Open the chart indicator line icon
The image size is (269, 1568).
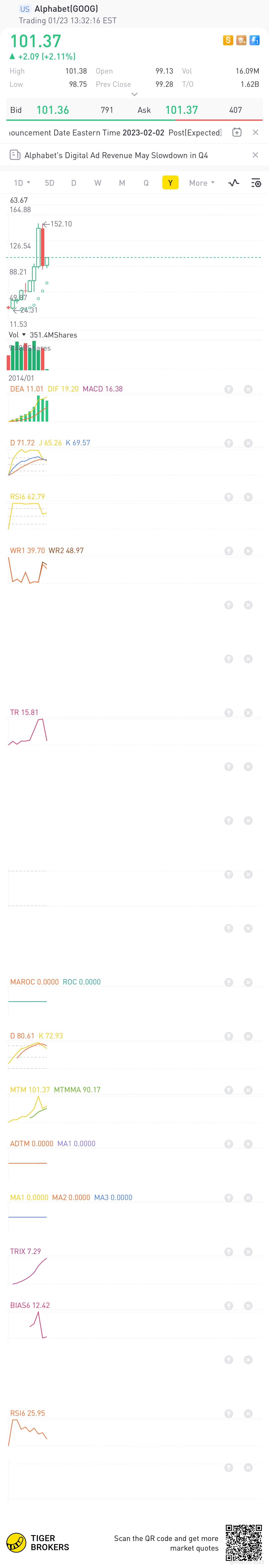[234, 183]
